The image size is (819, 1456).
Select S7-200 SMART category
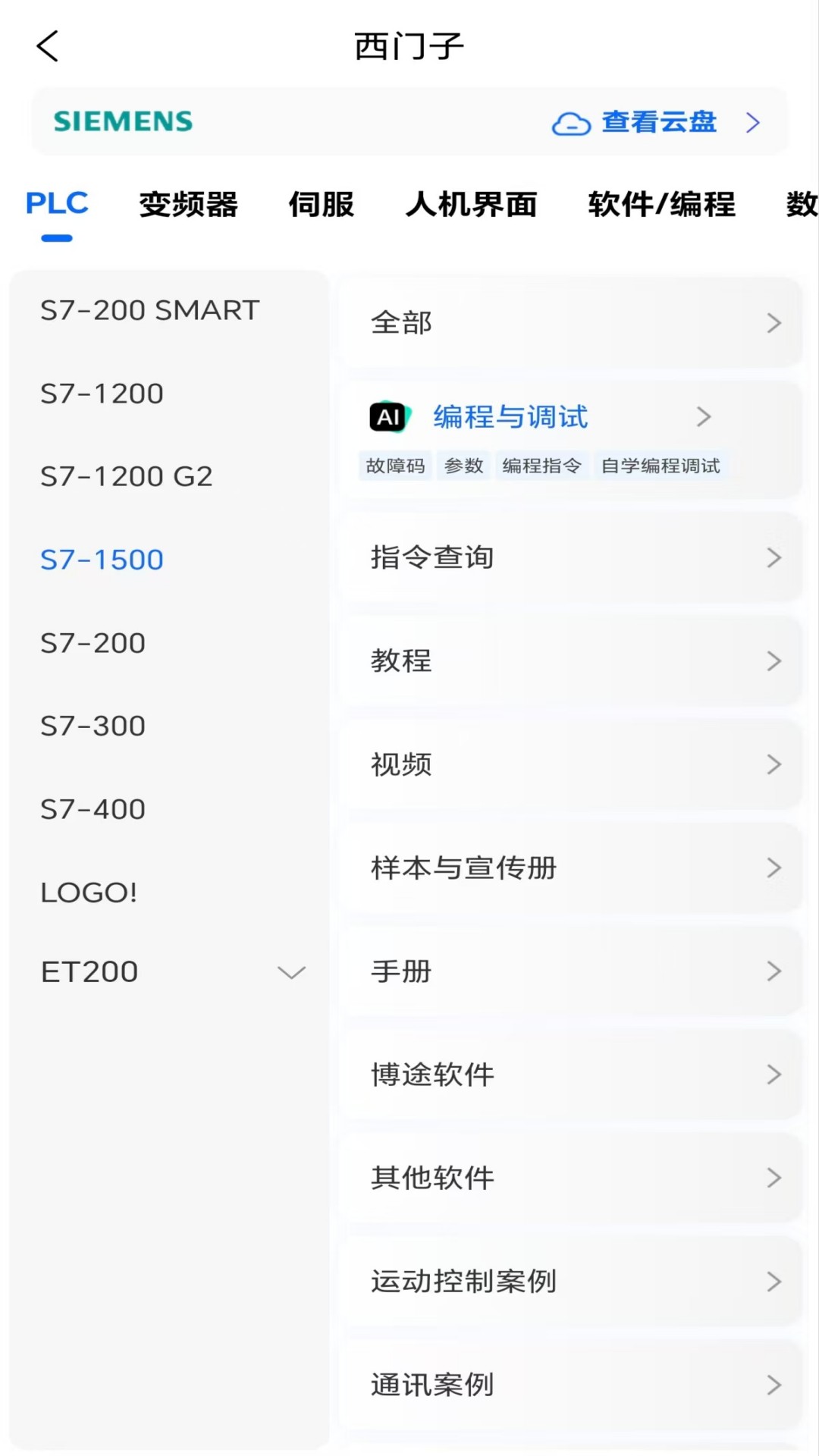(x=149, y=309)
